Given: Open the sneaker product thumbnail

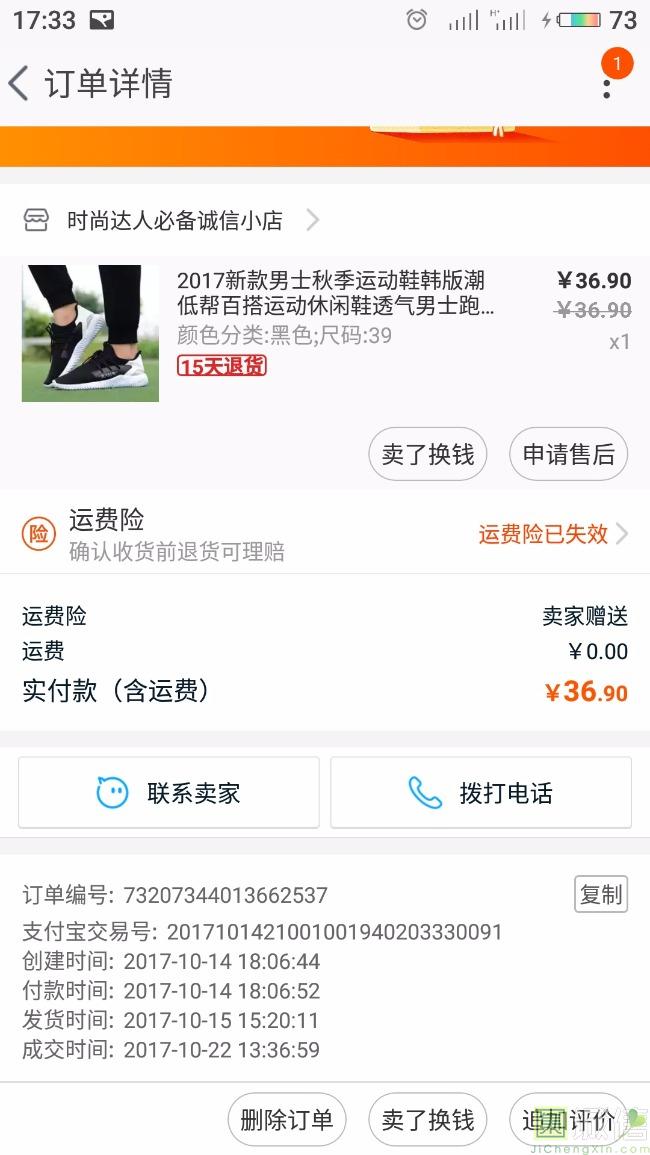Looking at the screenshot, I should tap(90, 333).
